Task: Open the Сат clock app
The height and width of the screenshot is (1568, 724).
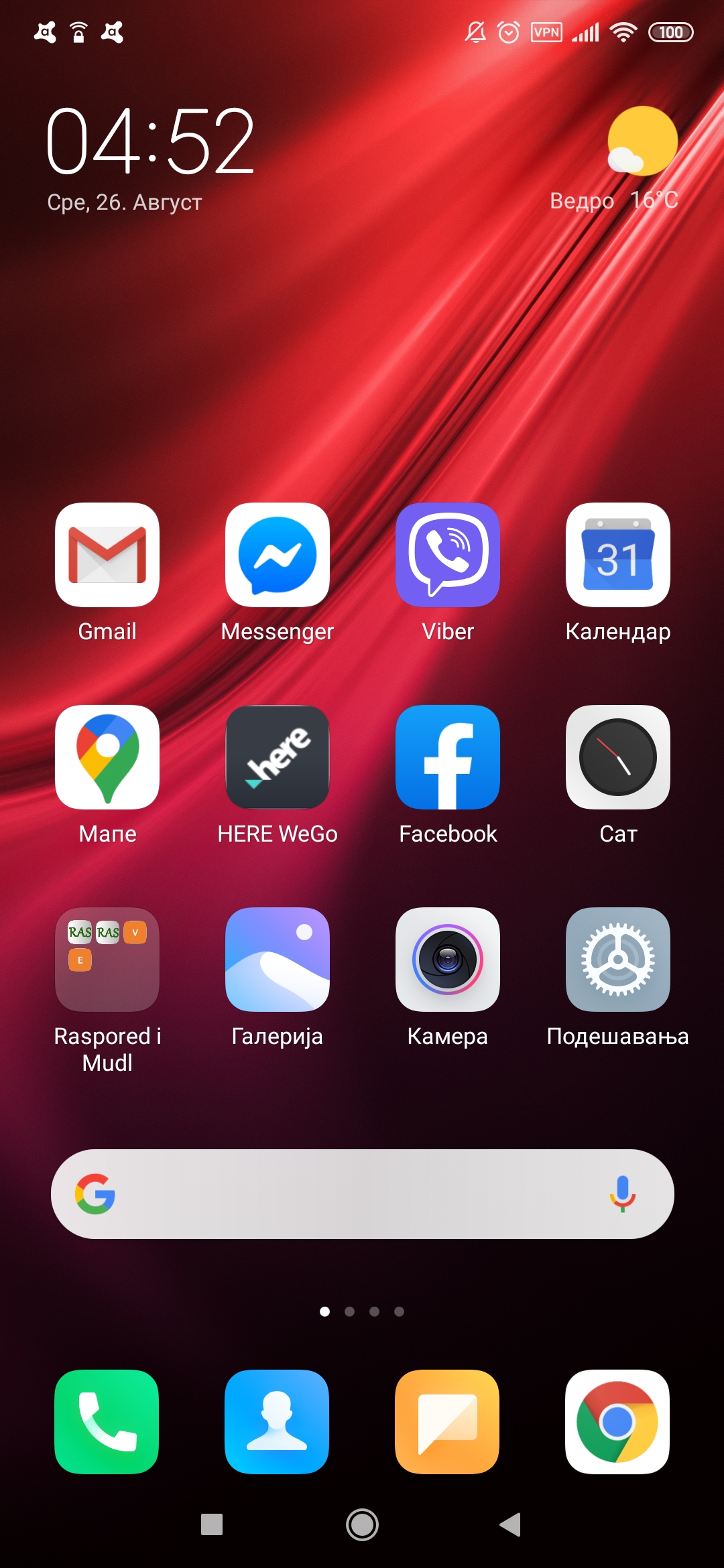Action: 618,757
